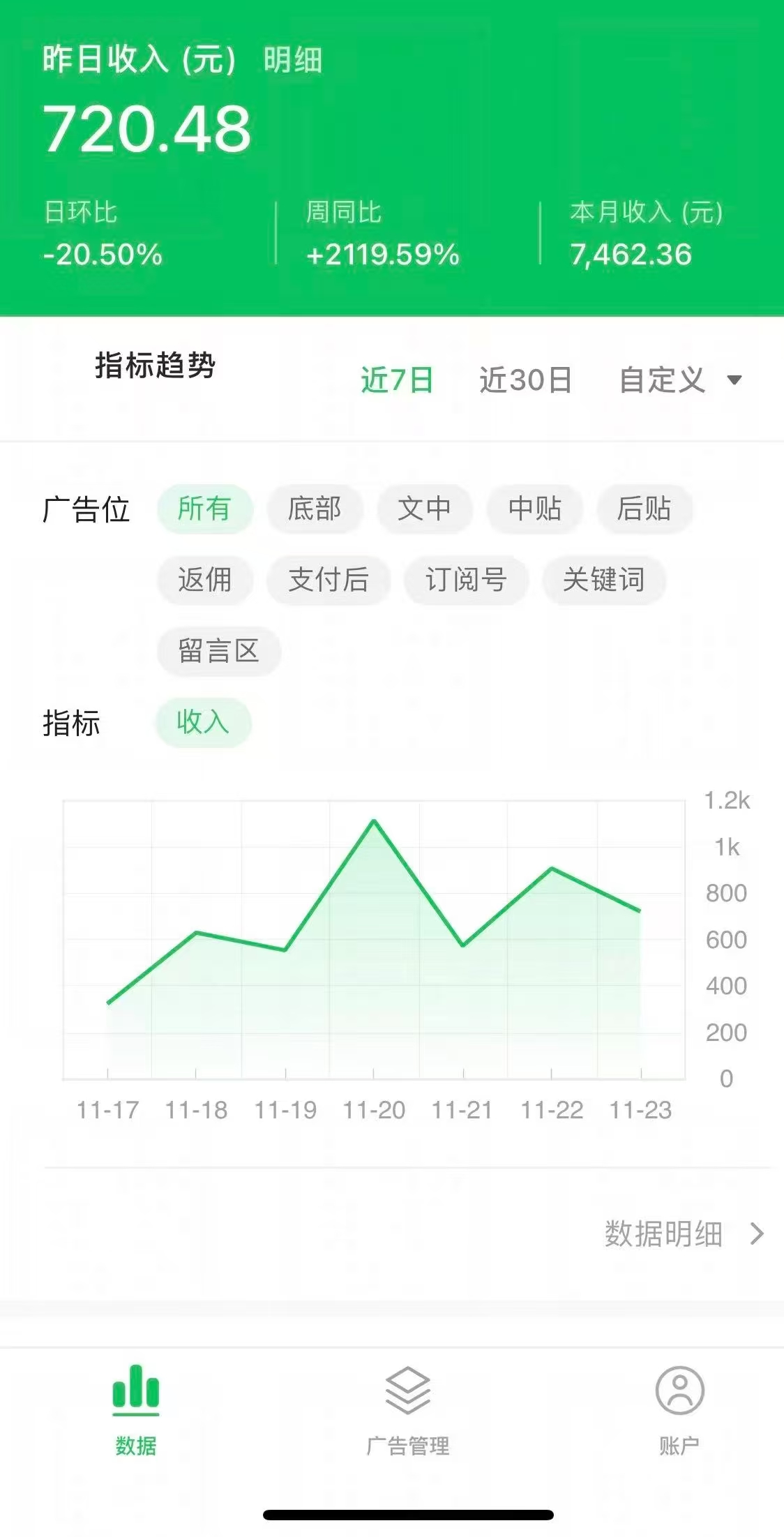This screenshot has width=784, height=1537.
Task: Enable the 底部 ad slot filter
Action: pyautogui.click(x=315, y=510)
